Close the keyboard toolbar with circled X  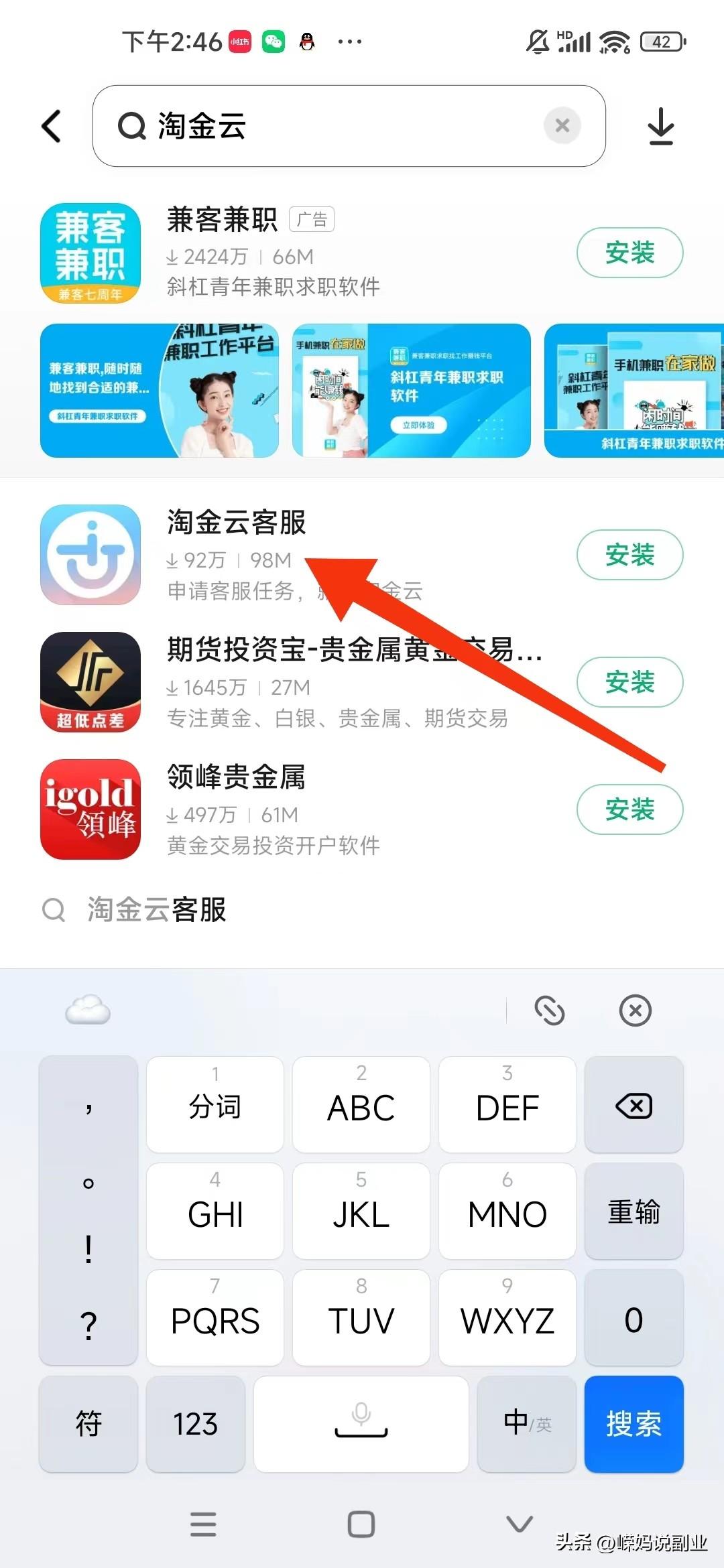[635, 1010]
